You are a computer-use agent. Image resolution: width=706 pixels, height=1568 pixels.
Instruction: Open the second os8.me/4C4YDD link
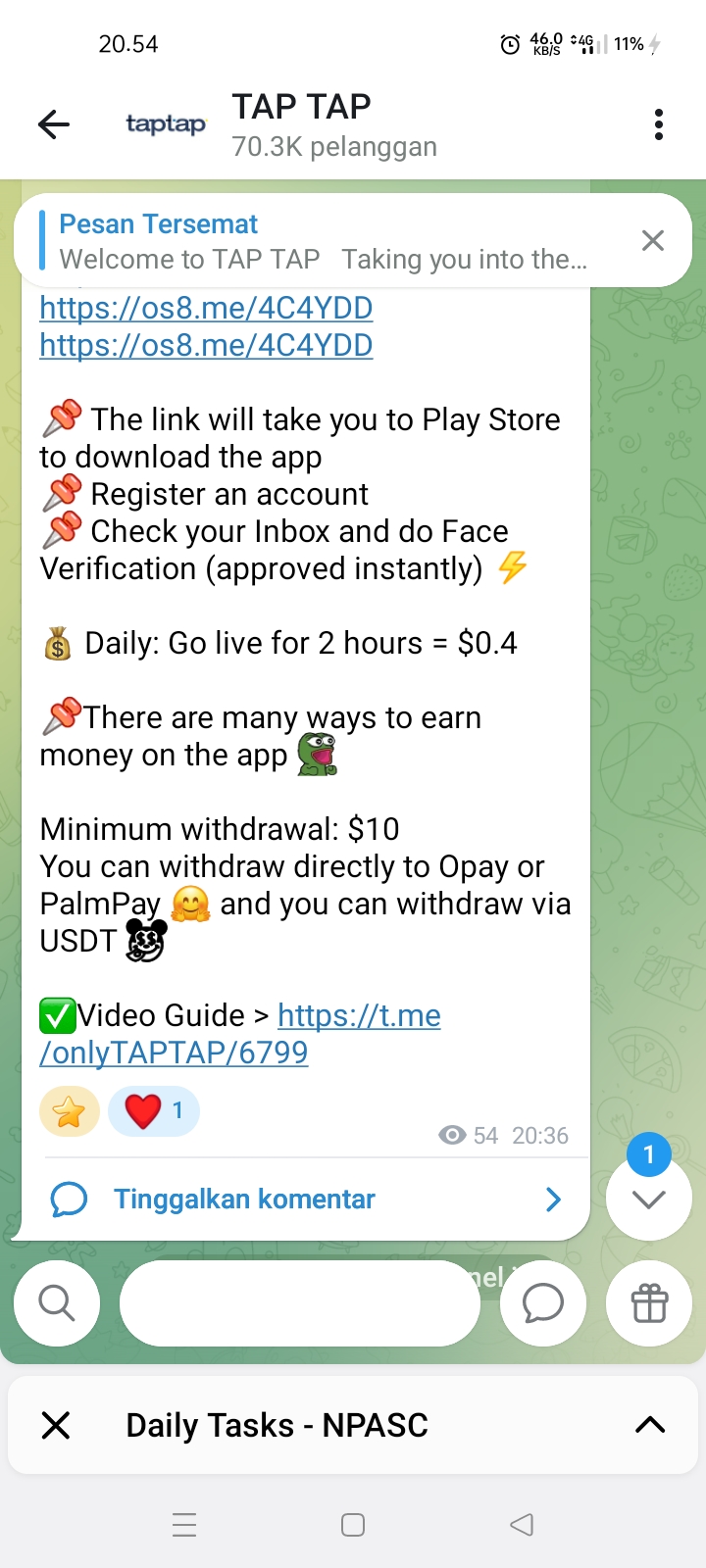206,345
